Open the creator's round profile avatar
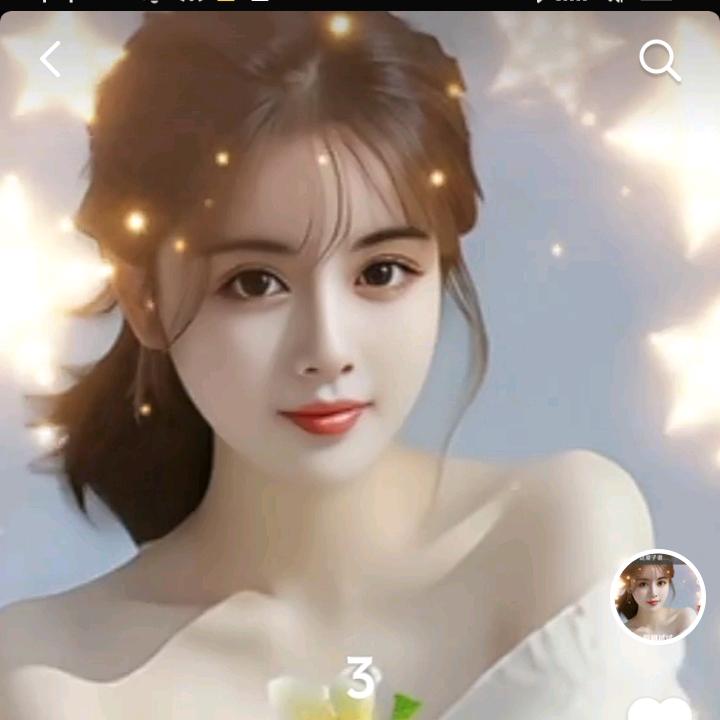 (658, 596)
